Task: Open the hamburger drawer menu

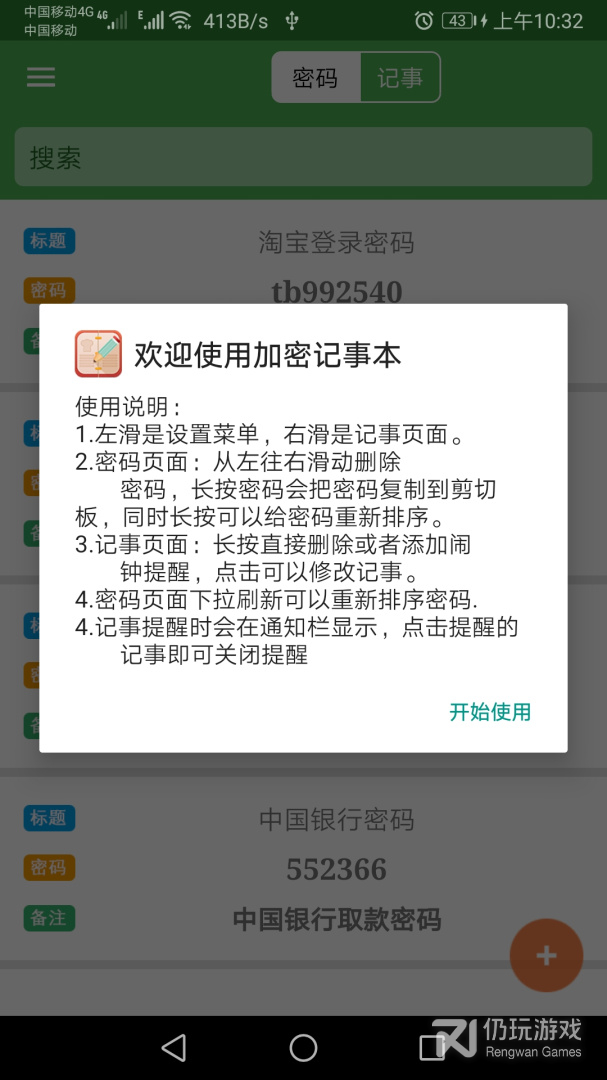Action: (x=41, y=77)
